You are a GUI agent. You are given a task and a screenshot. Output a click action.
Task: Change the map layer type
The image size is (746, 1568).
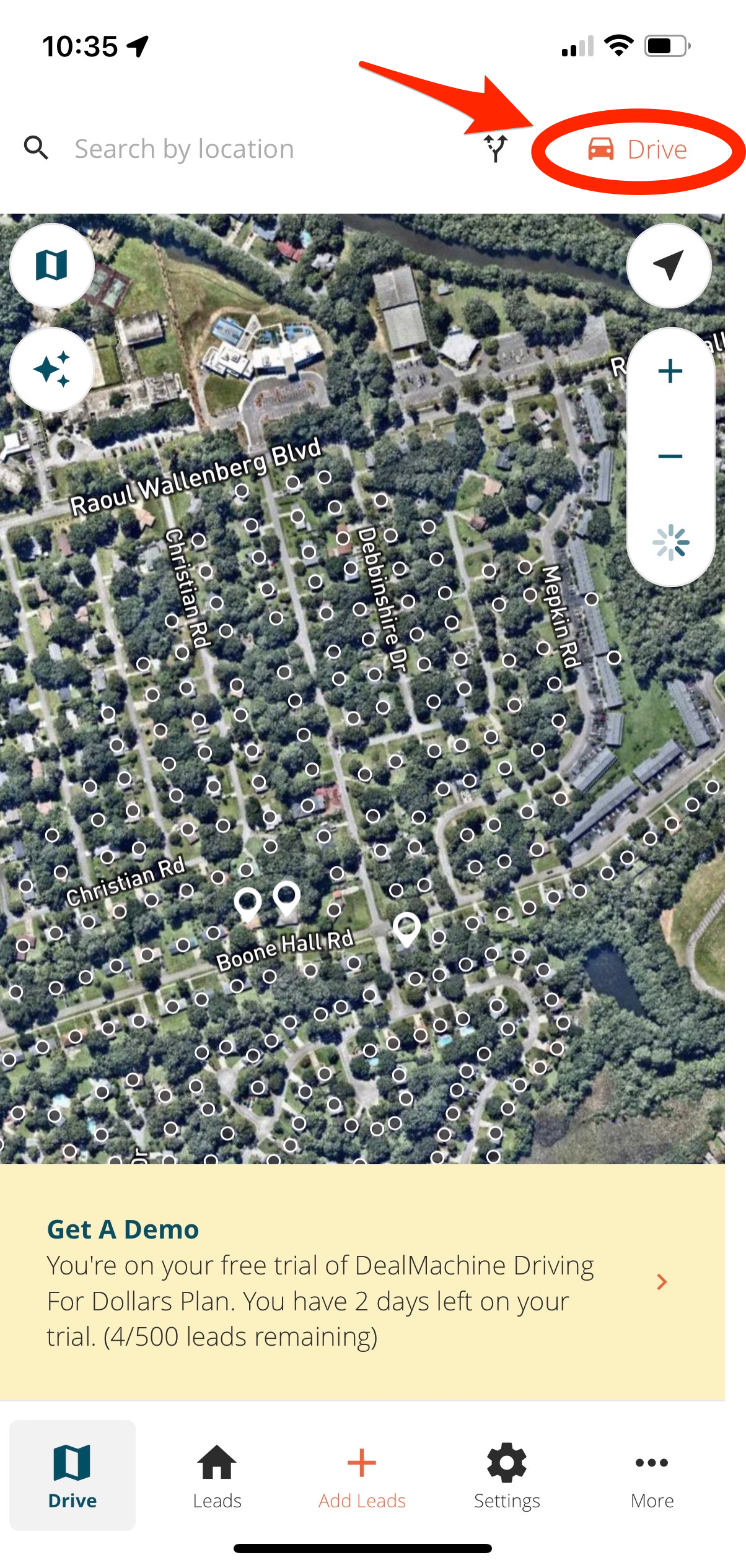tap(52, 266)
